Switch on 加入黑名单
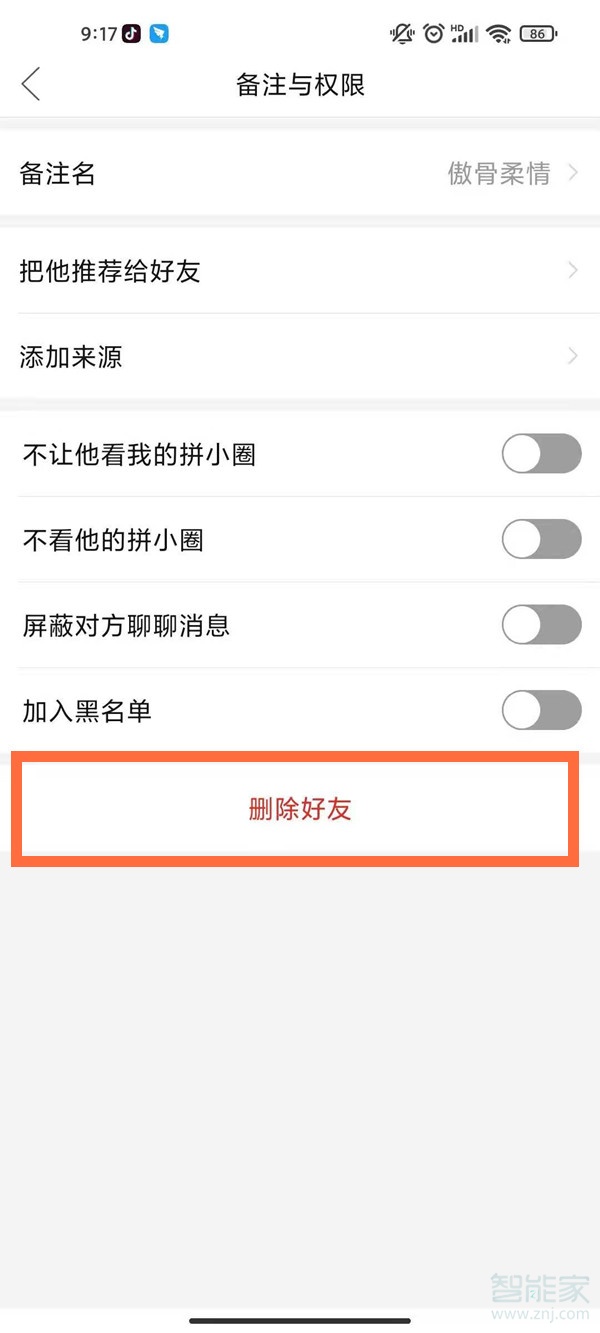Viewport: 600px width, 1333px height. point(541,711)
